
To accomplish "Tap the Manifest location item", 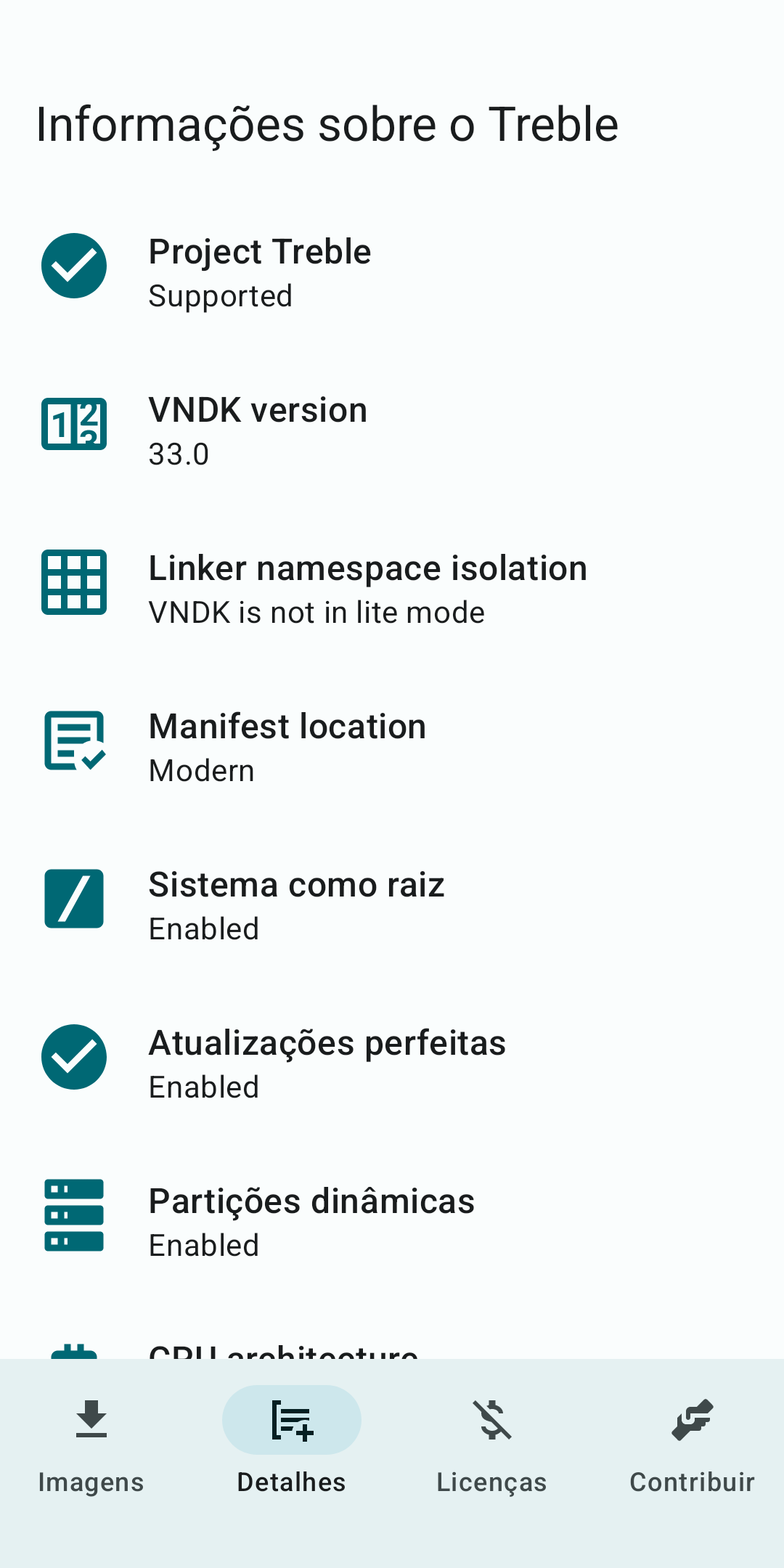I will click(392, 747).
